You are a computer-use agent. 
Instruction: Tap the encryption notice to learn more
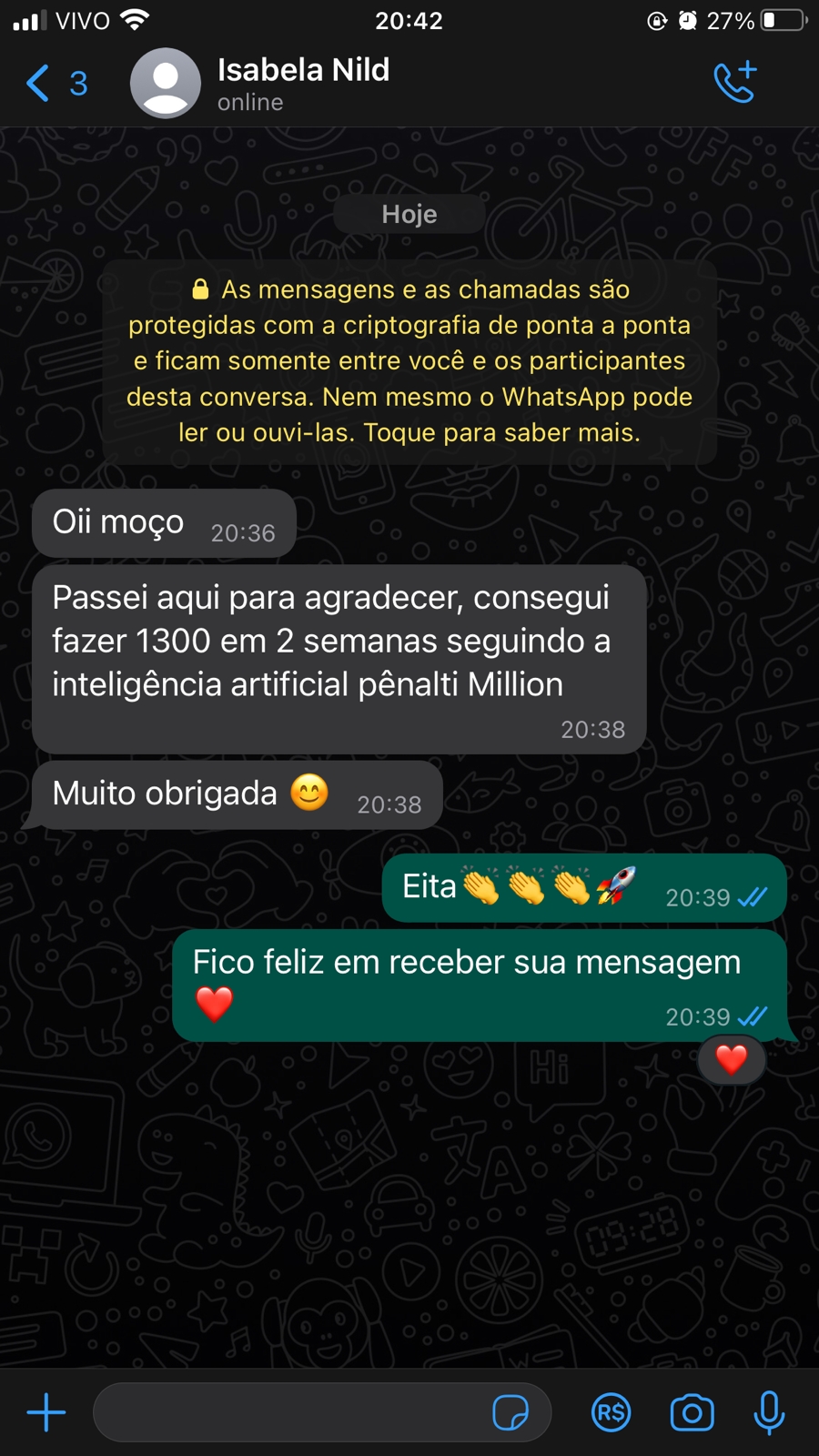409,361
